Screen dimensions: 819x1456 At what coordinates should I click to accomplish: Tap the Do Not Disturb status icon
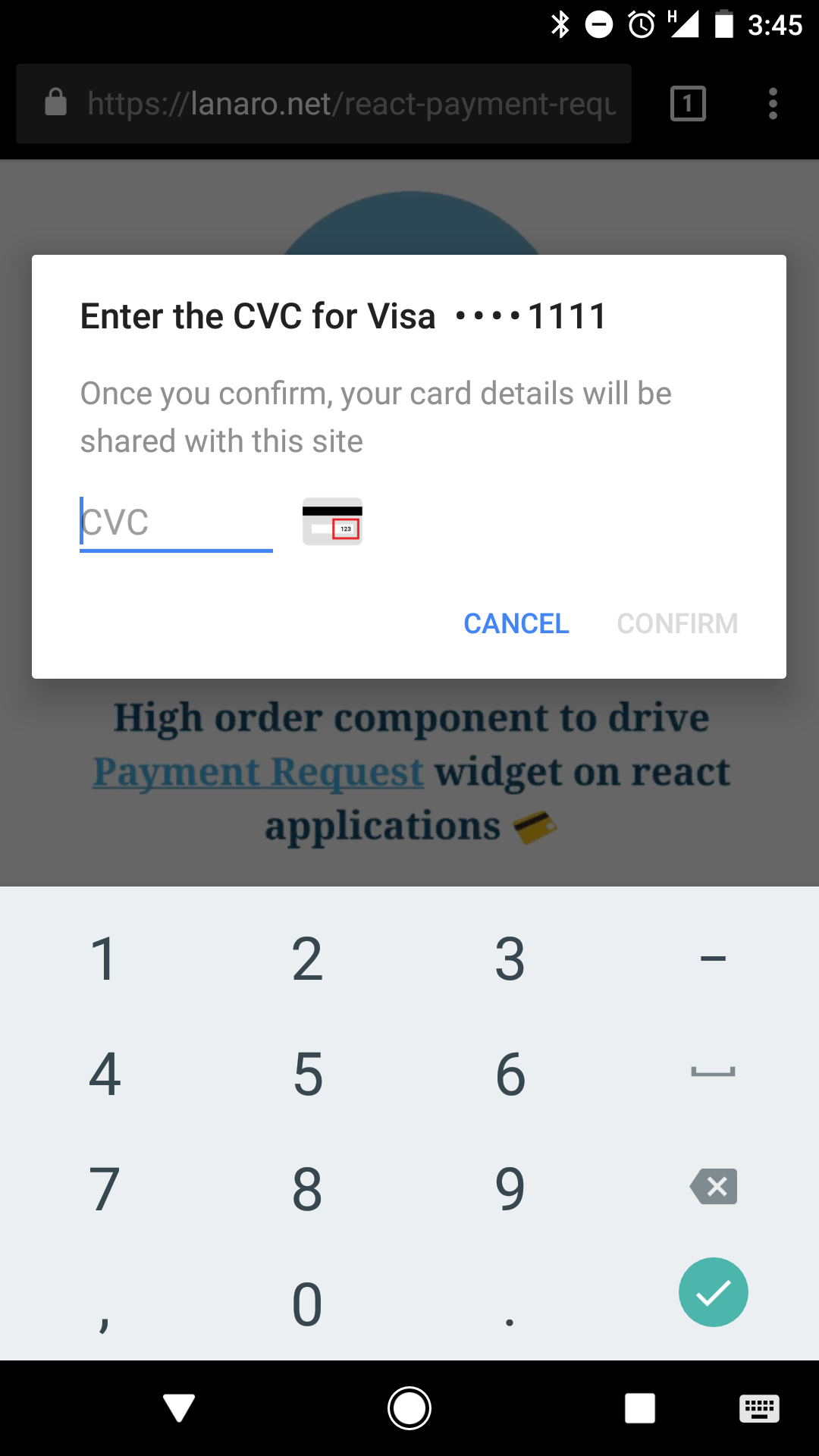599,25
